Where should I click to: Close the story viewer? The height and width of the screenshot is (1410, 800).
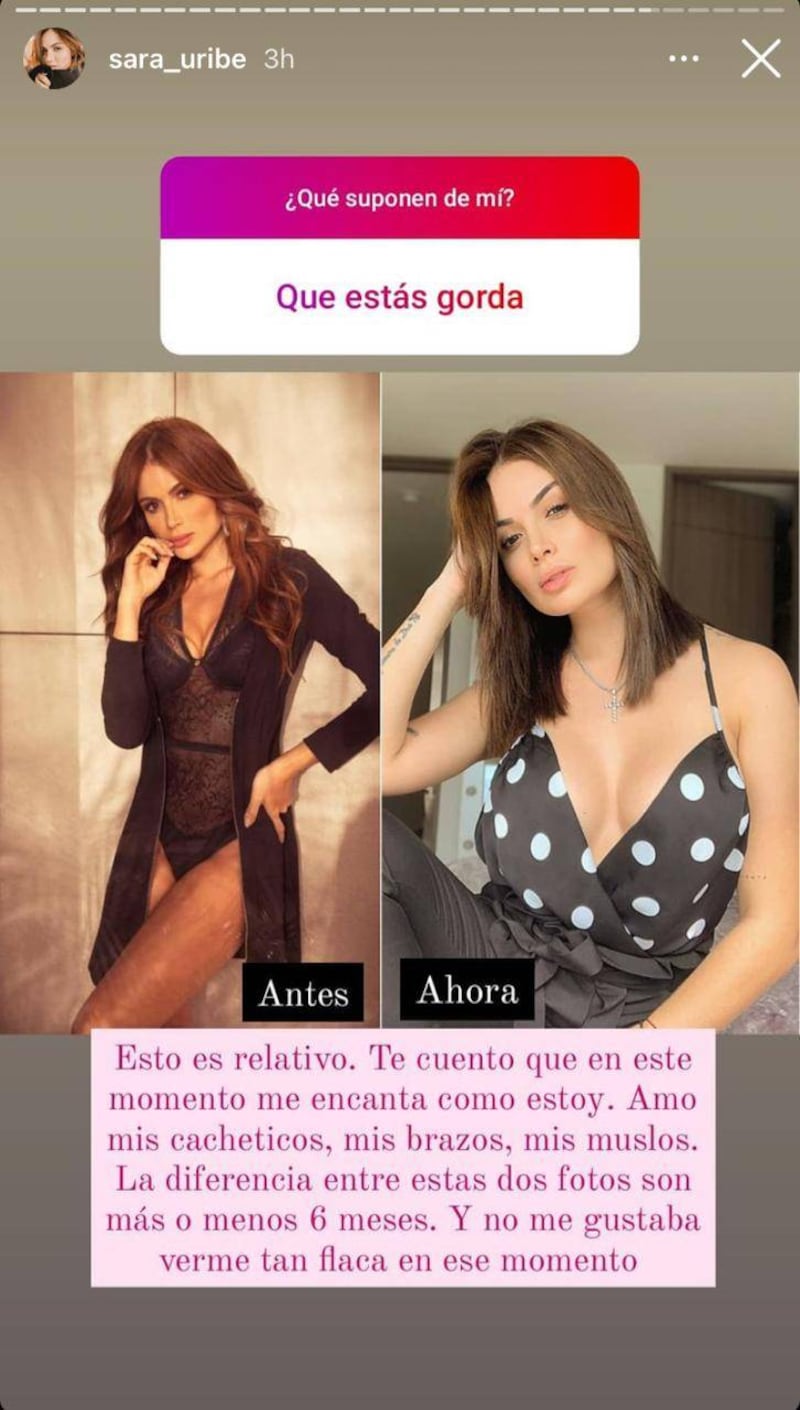coord(760,59)
